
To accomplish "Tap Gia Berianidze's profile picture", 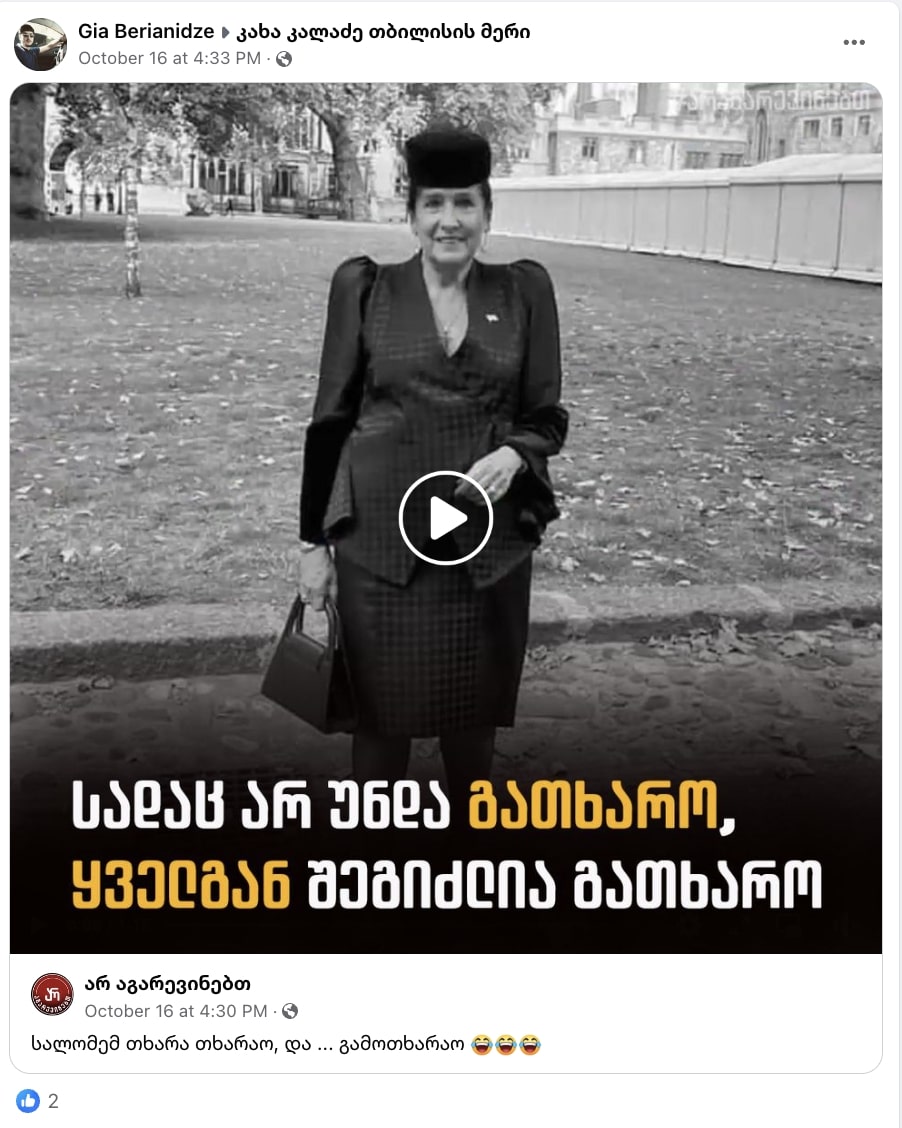I will 40,45.
